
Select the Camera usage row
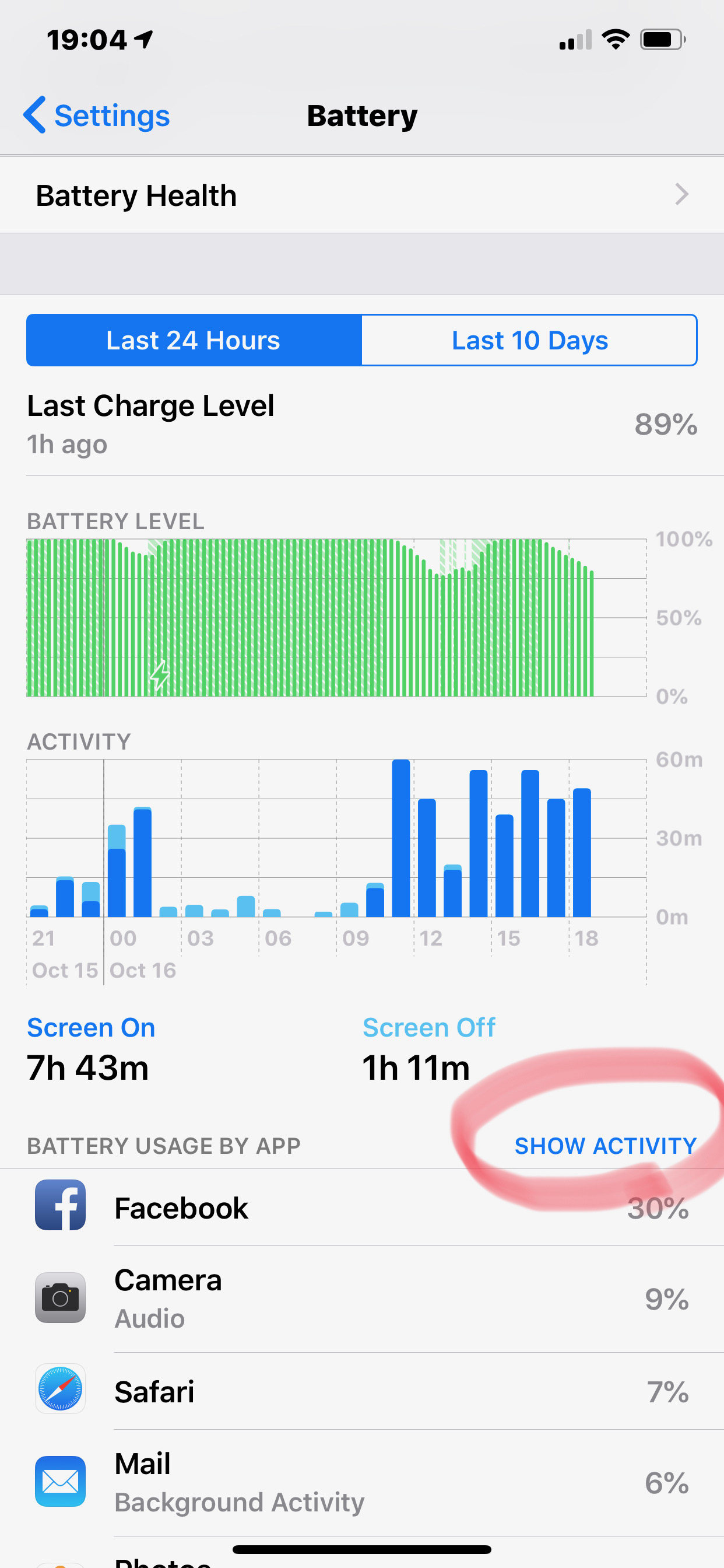(362, 1299)
